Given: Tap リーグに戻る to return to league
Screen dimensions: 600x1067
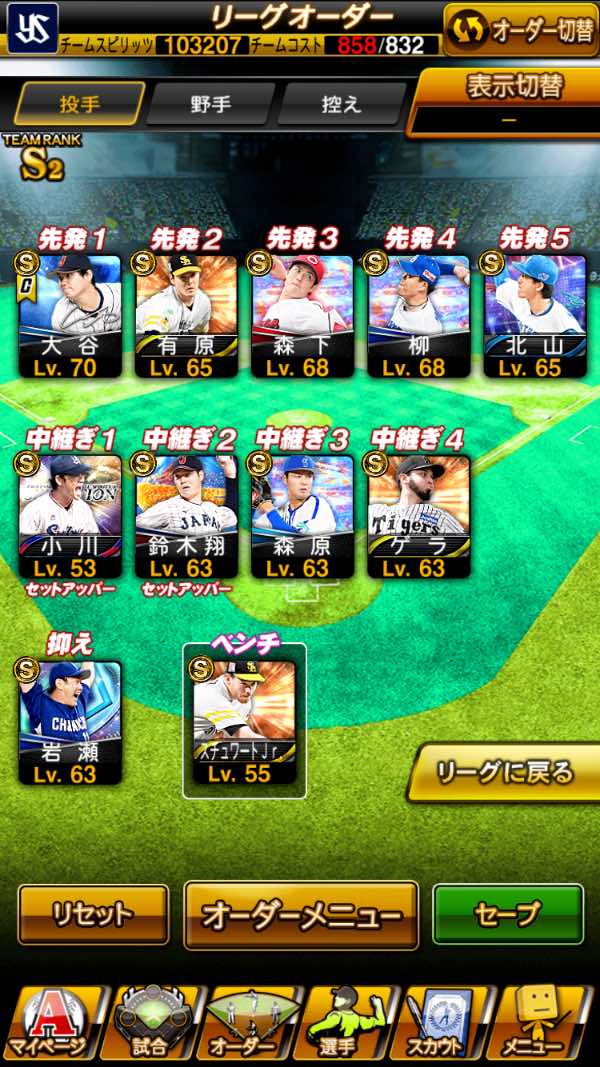Looking at the screenshot, I should click(504, 772).
